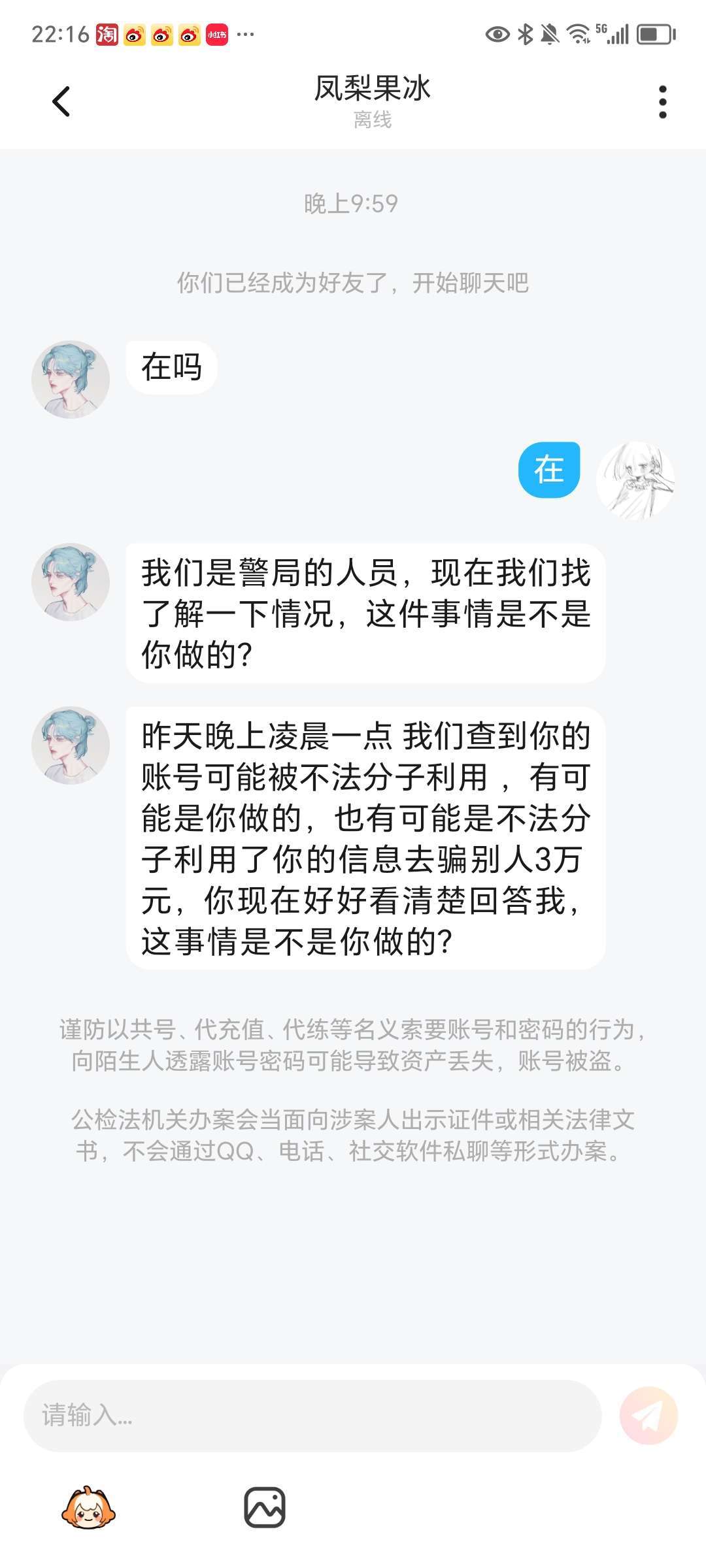
Task: View 凤梨果冰's avatar beside 在吗
Action: click(x=71, y=380)
